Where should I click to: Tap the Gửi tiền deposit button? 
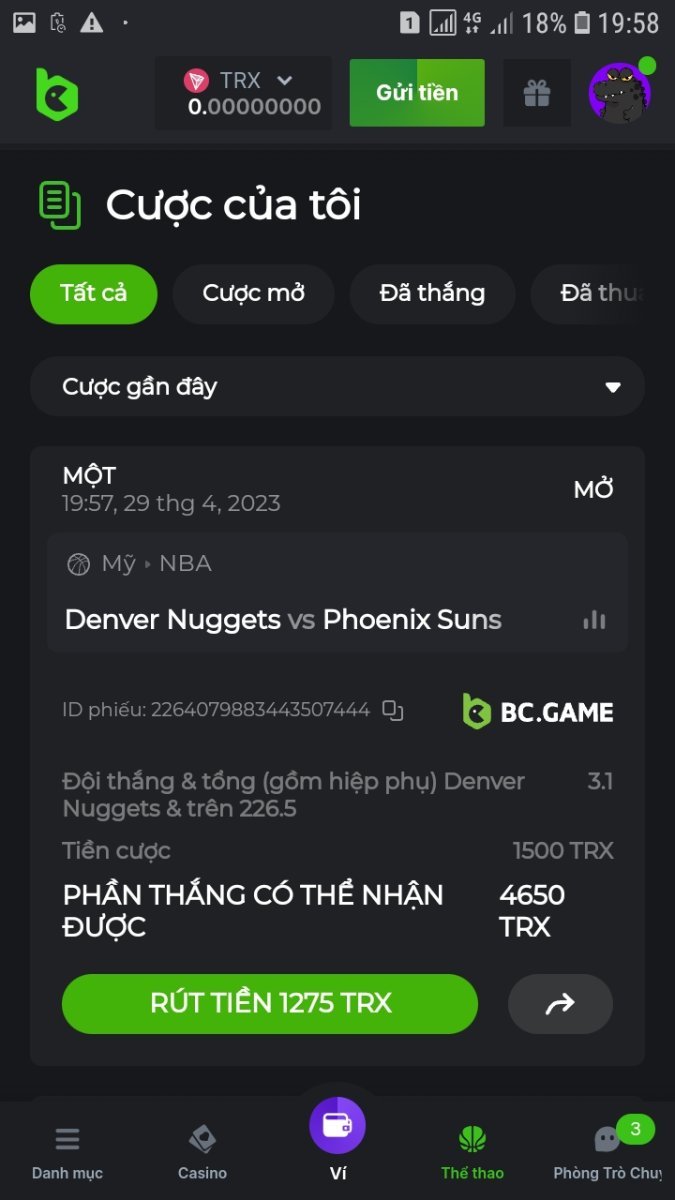pyautogui.click(x=417, y=93)
